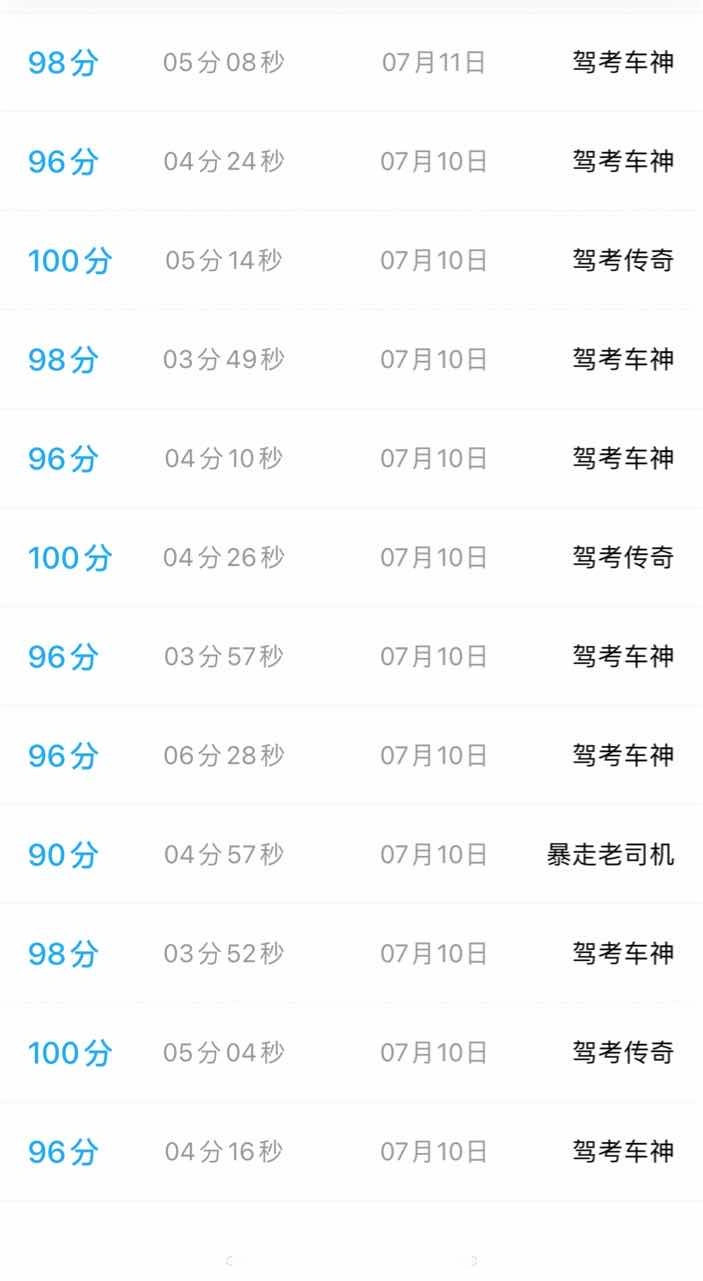Select the 98分 record timed 03分52秒
This screenshot has width=703, height=1281.
pos(351,953)
